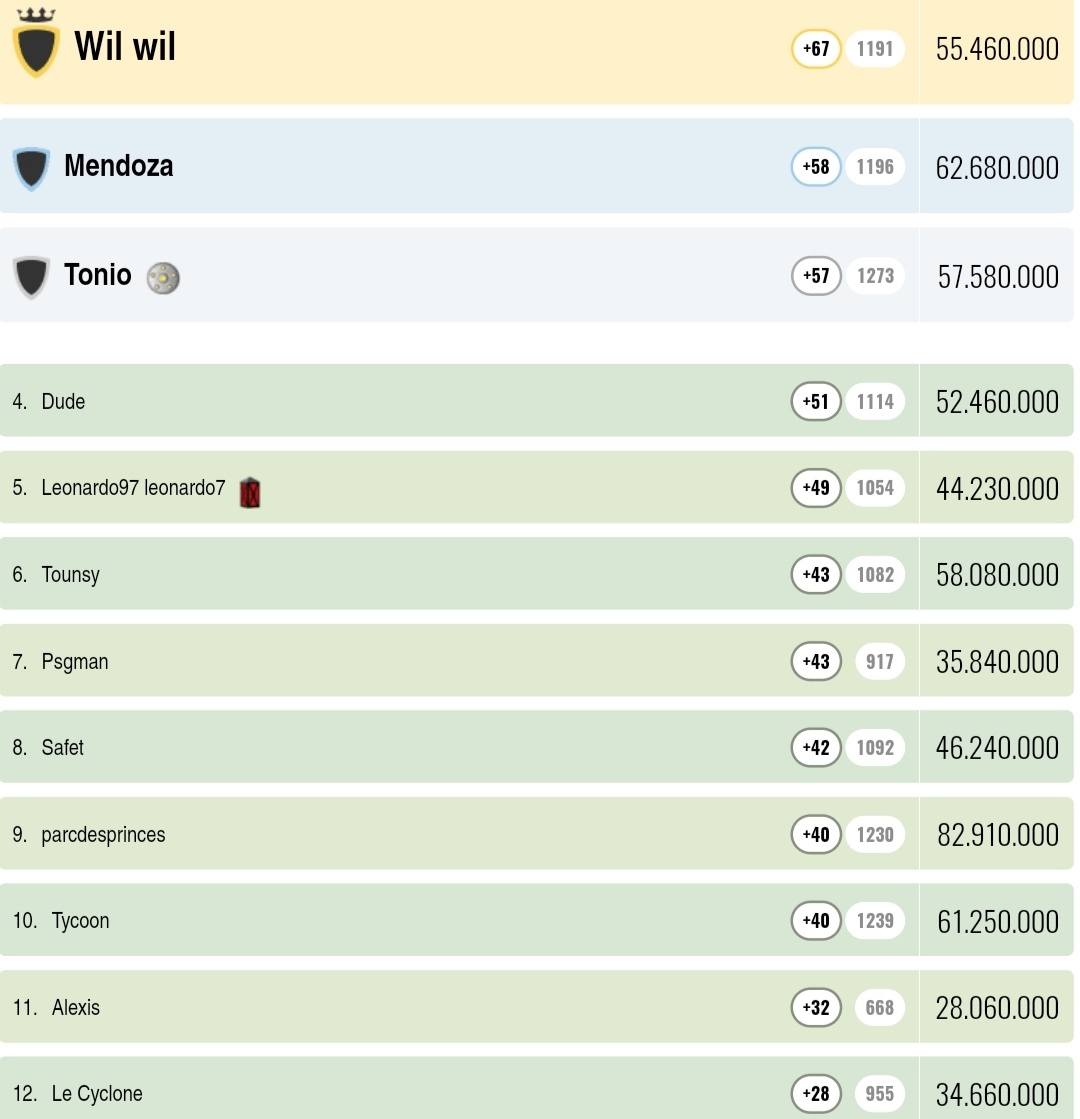Viewport: 1080px width, 1119px height.
Task: Open Le Cyclone's ranking row
Action: point(97,1093)
